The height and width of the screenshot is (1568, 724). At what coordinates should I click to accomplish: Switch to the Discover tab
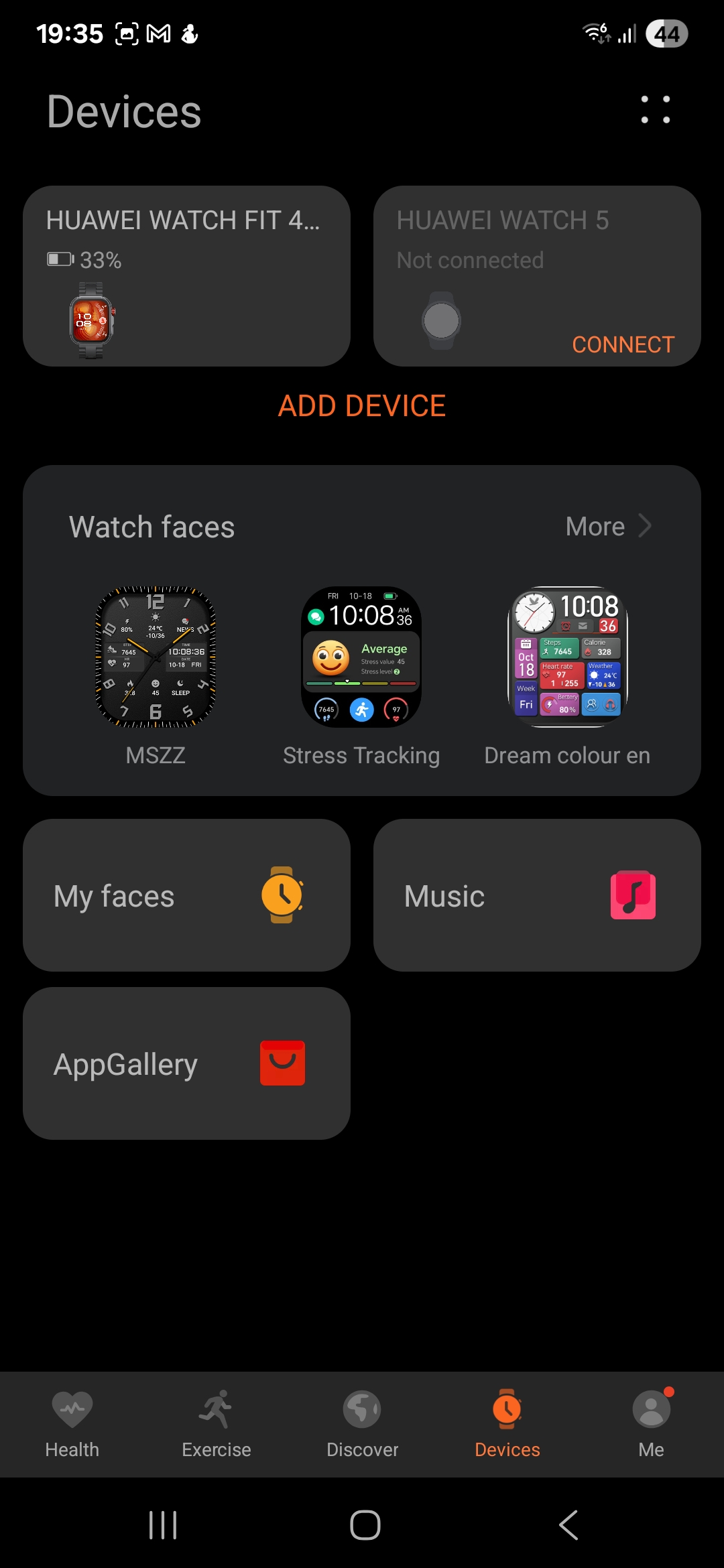click(362, 1424)
